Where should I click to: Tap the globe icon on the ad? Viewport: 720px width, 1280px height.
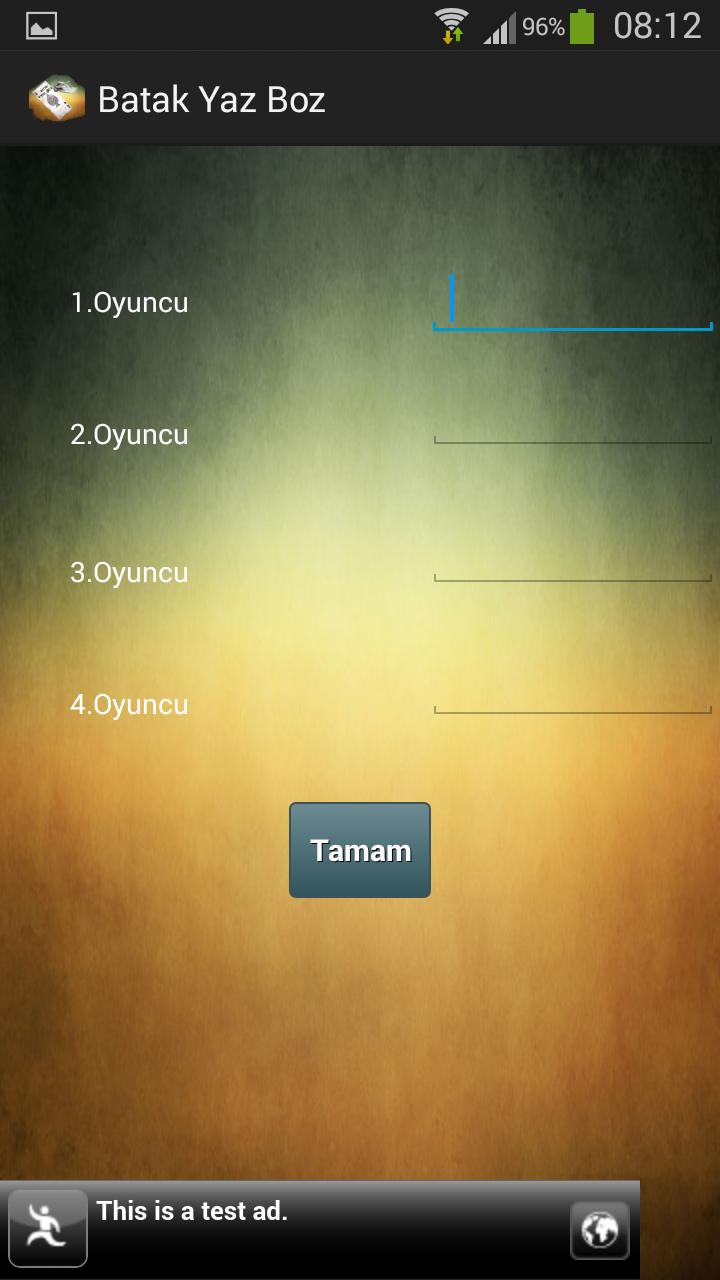(599, 1230)
